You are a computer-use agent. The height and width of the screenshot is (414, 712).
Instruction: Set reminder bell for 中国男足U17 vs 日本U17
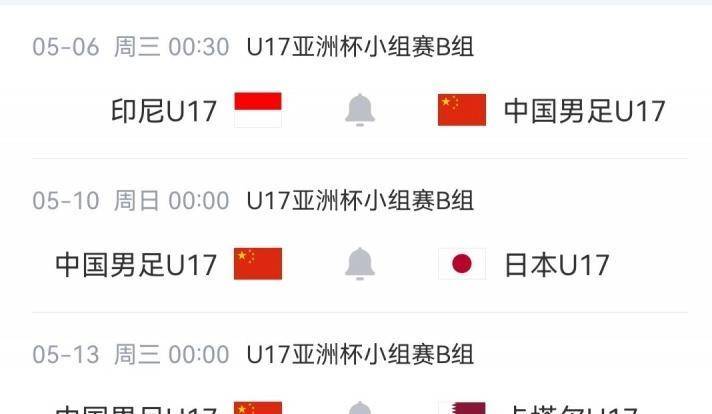[360, 264]
